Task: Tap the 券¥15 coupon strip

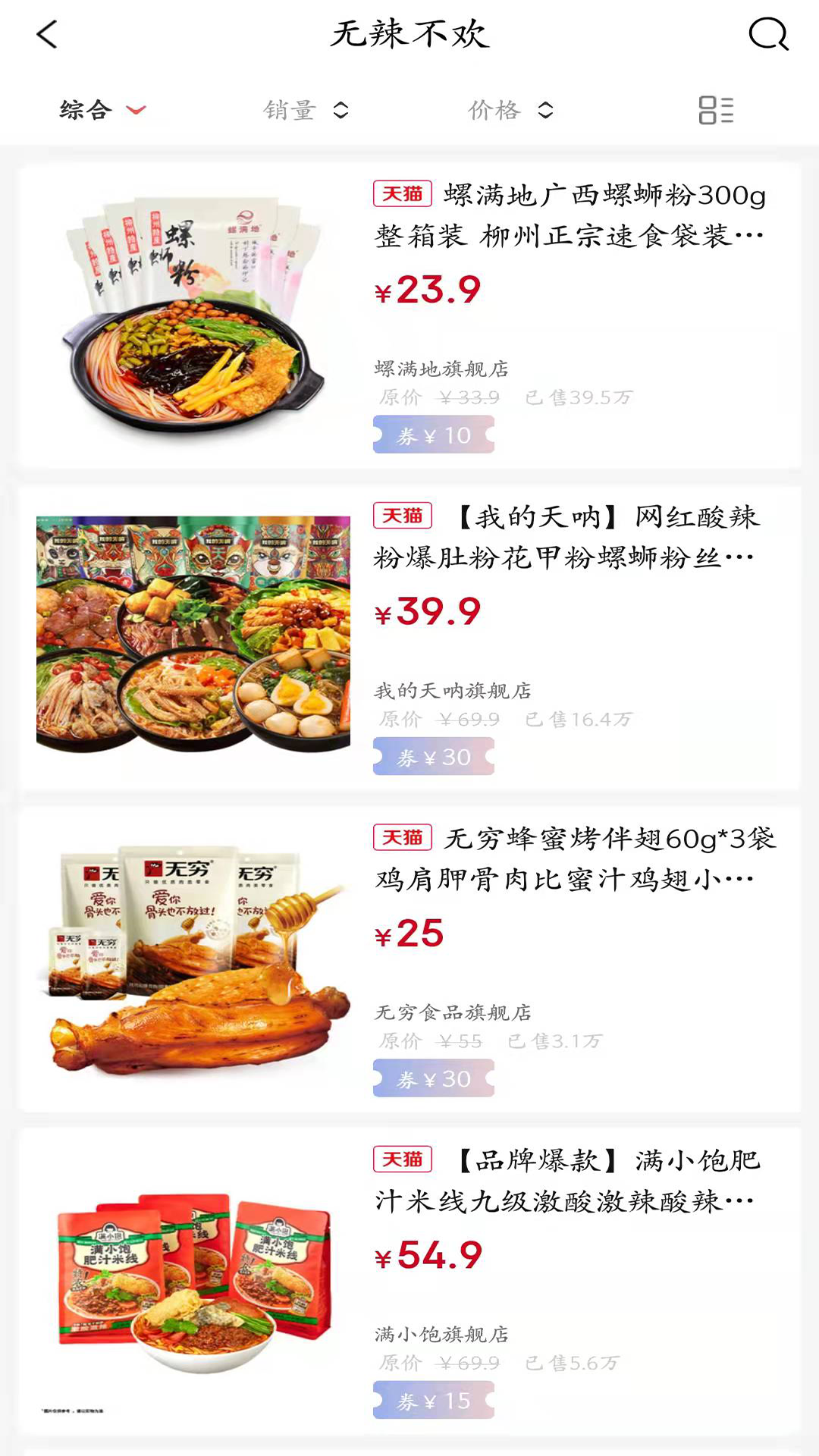Action: 433,1400
